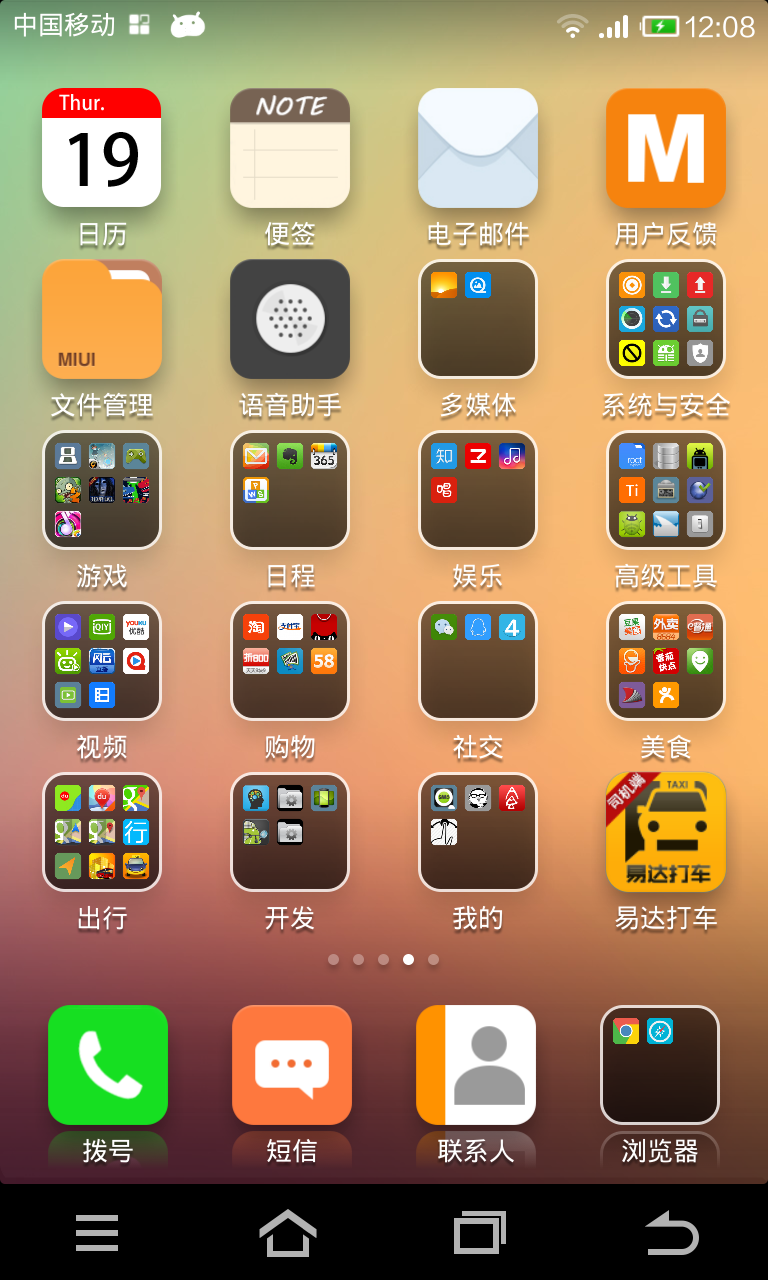Start the 语音助手 voice assistant

(x=290, y=319)
